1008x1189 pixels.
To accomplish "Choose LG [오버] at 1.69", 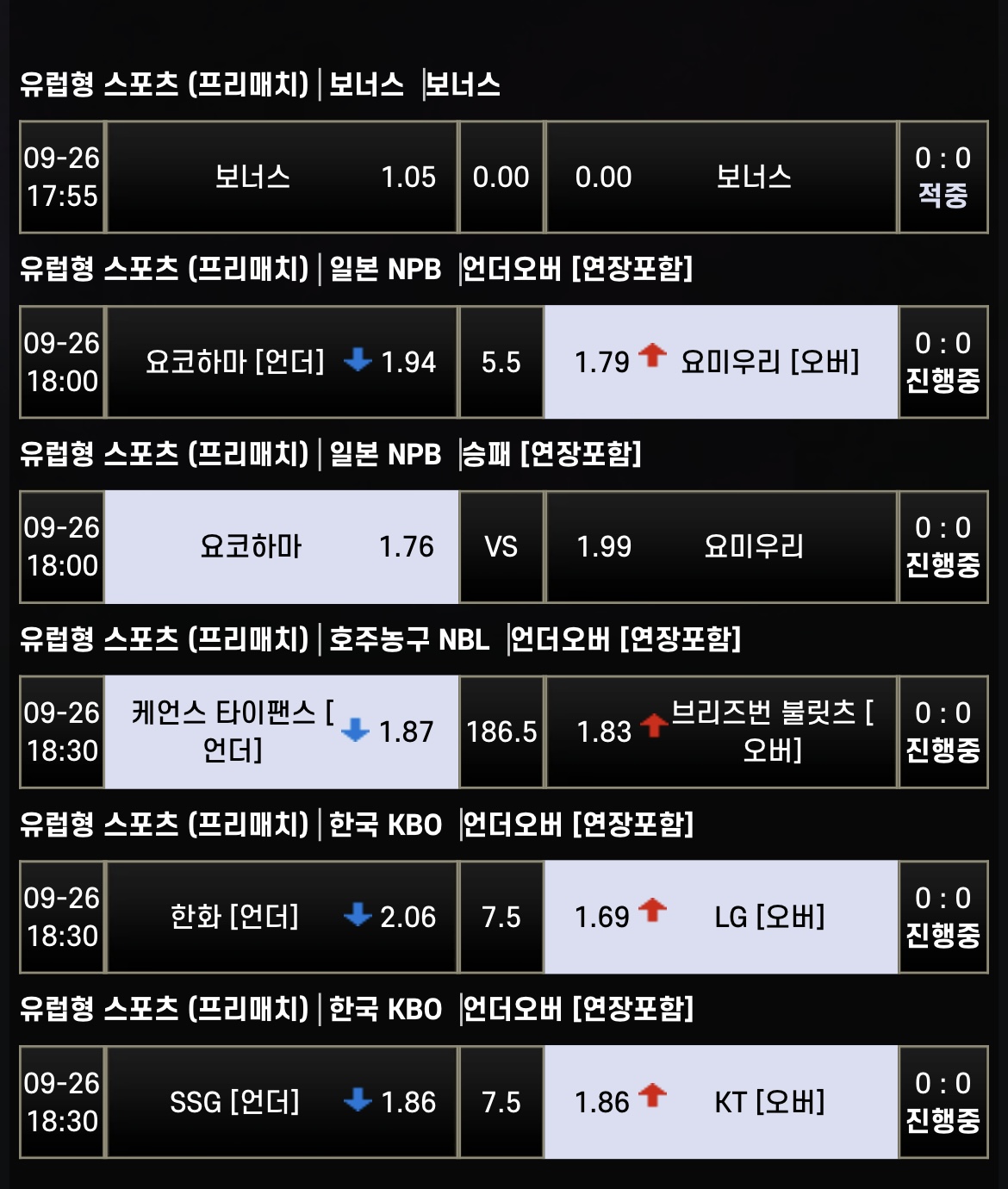I will pyautogui.click(x=722, y=917).
